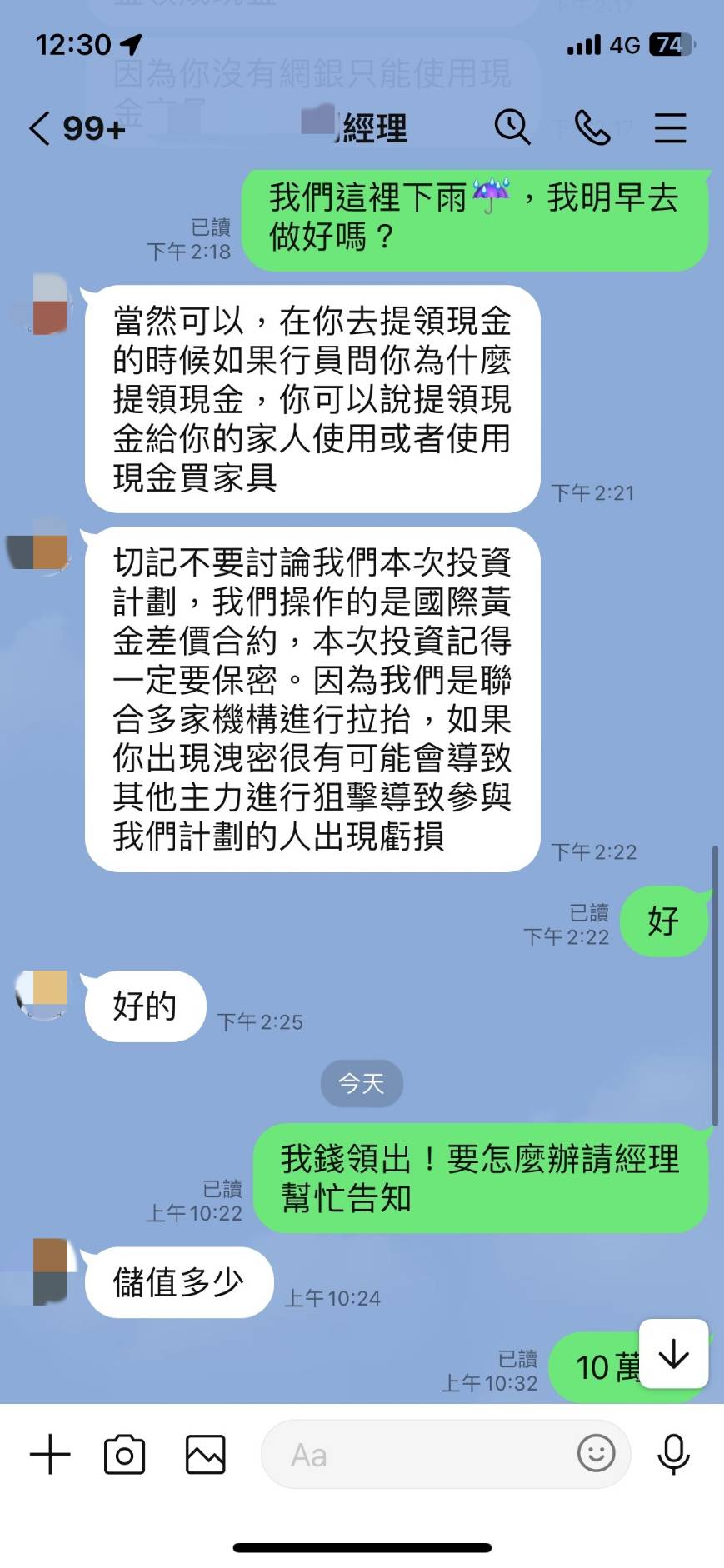Viewport: 724px width, 1568px height.
Task: Focus the Aa message input field
Action: pos(417,1455)
